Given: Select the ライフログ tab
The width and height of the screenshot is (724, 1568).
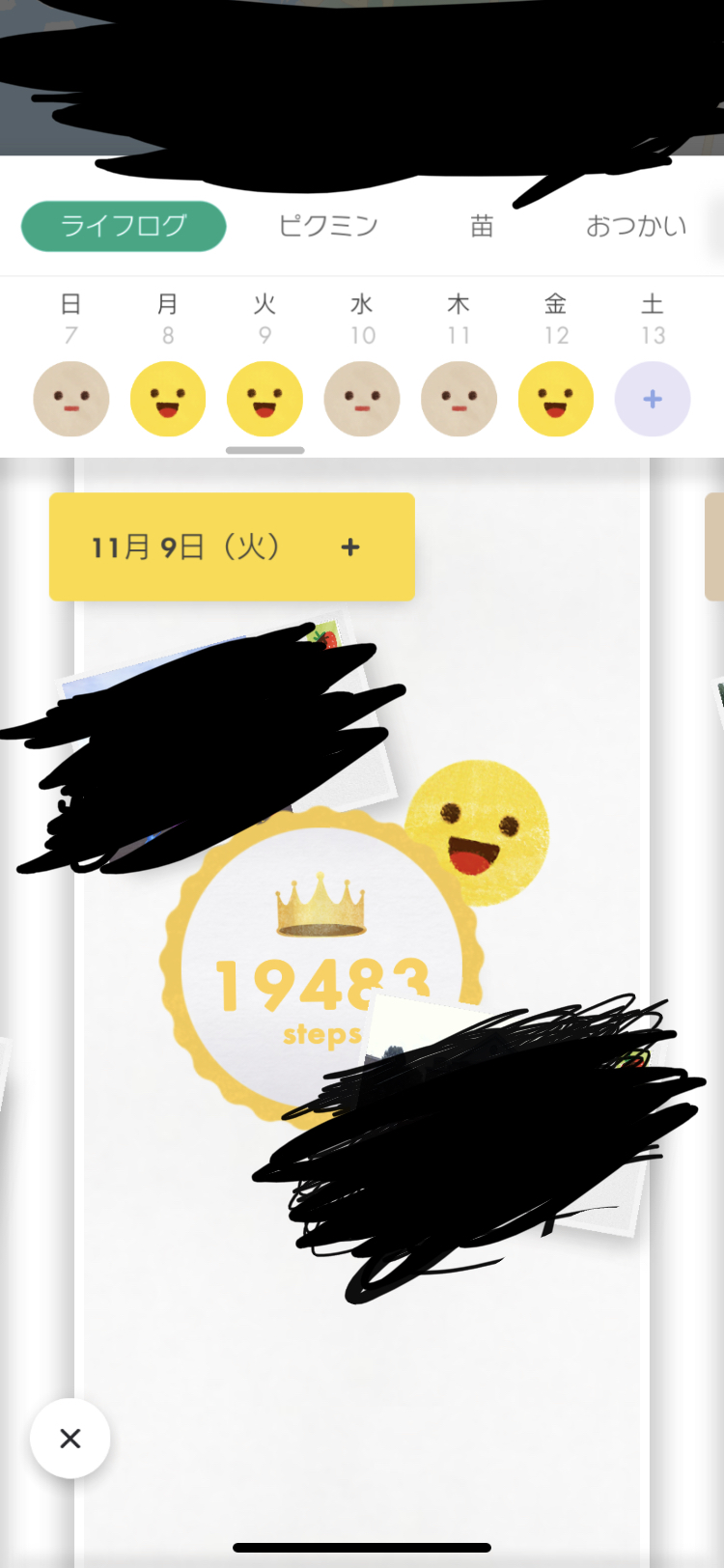Looking at the screenshot, I should click(x=124, y=226).
